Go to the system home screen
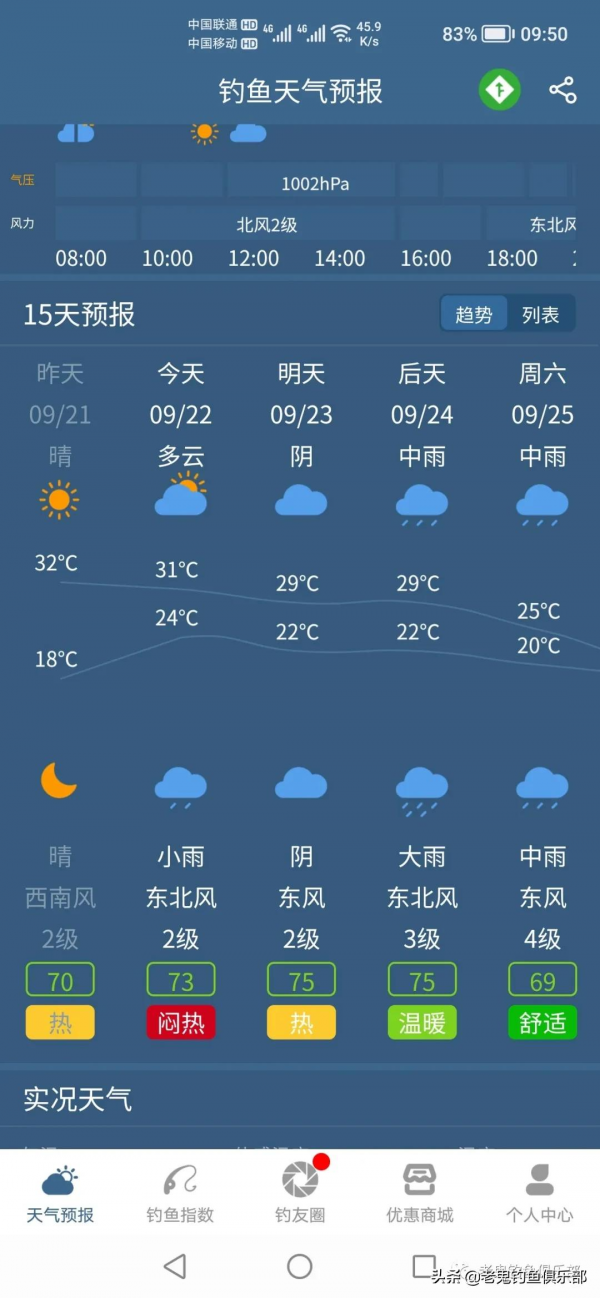 click(x=300, y=1266)
